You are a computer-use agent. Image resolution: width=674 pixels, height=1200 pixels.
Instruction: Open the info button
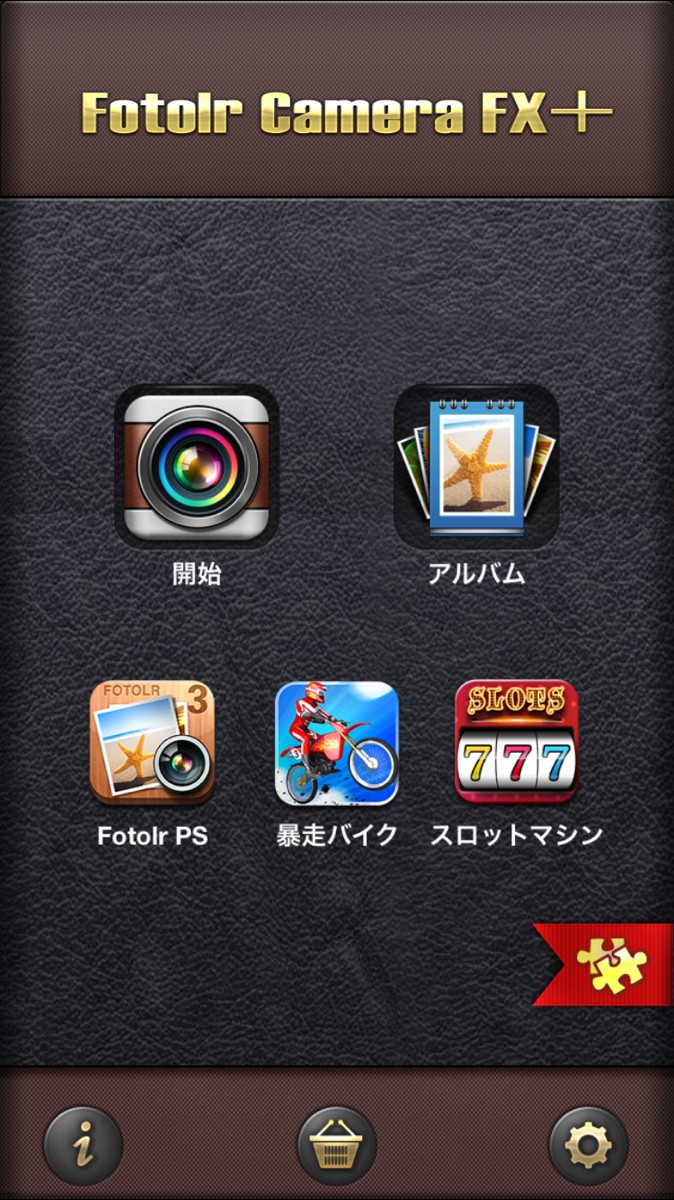point(83,1145)
